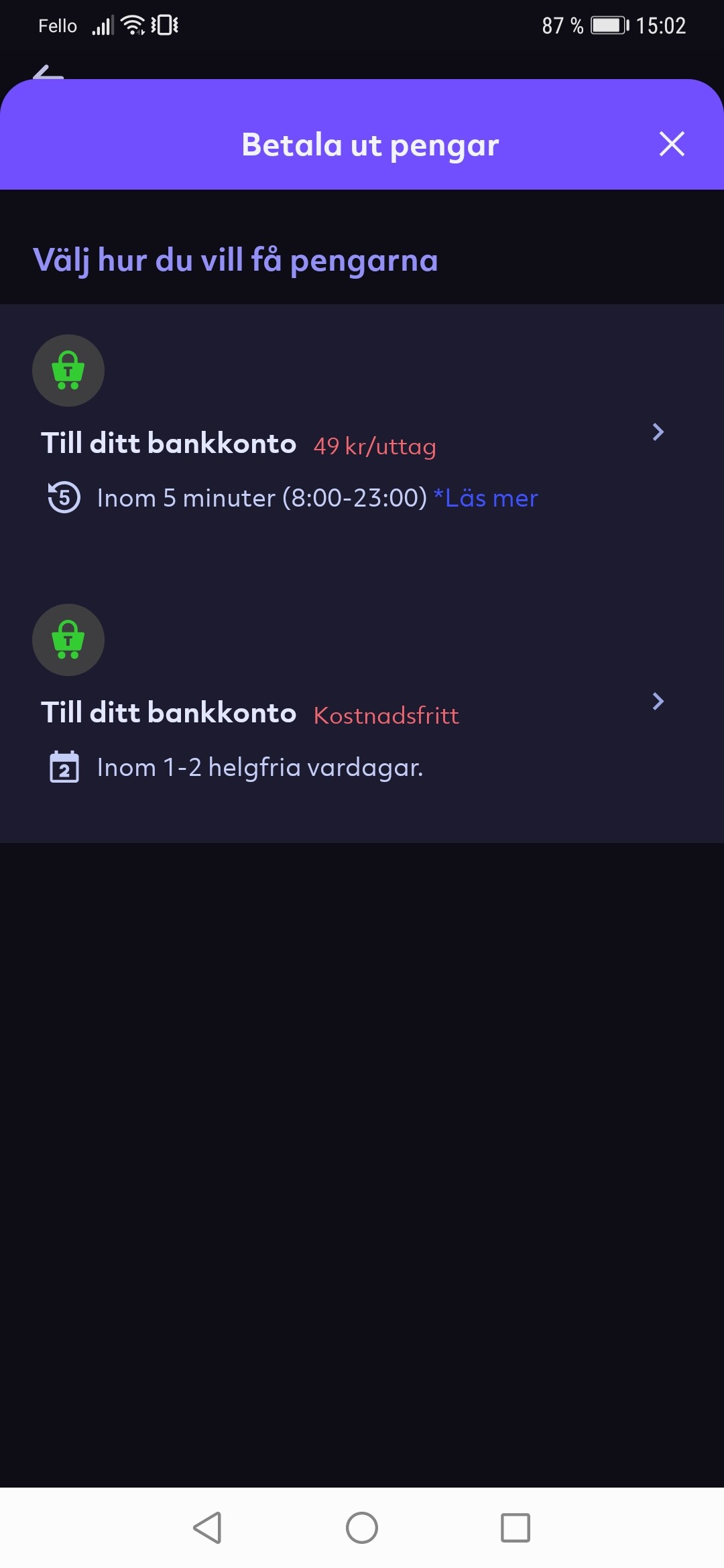Tap the system back navigation button
This screenshot has width=724, height=1568.
(207, 1528)
